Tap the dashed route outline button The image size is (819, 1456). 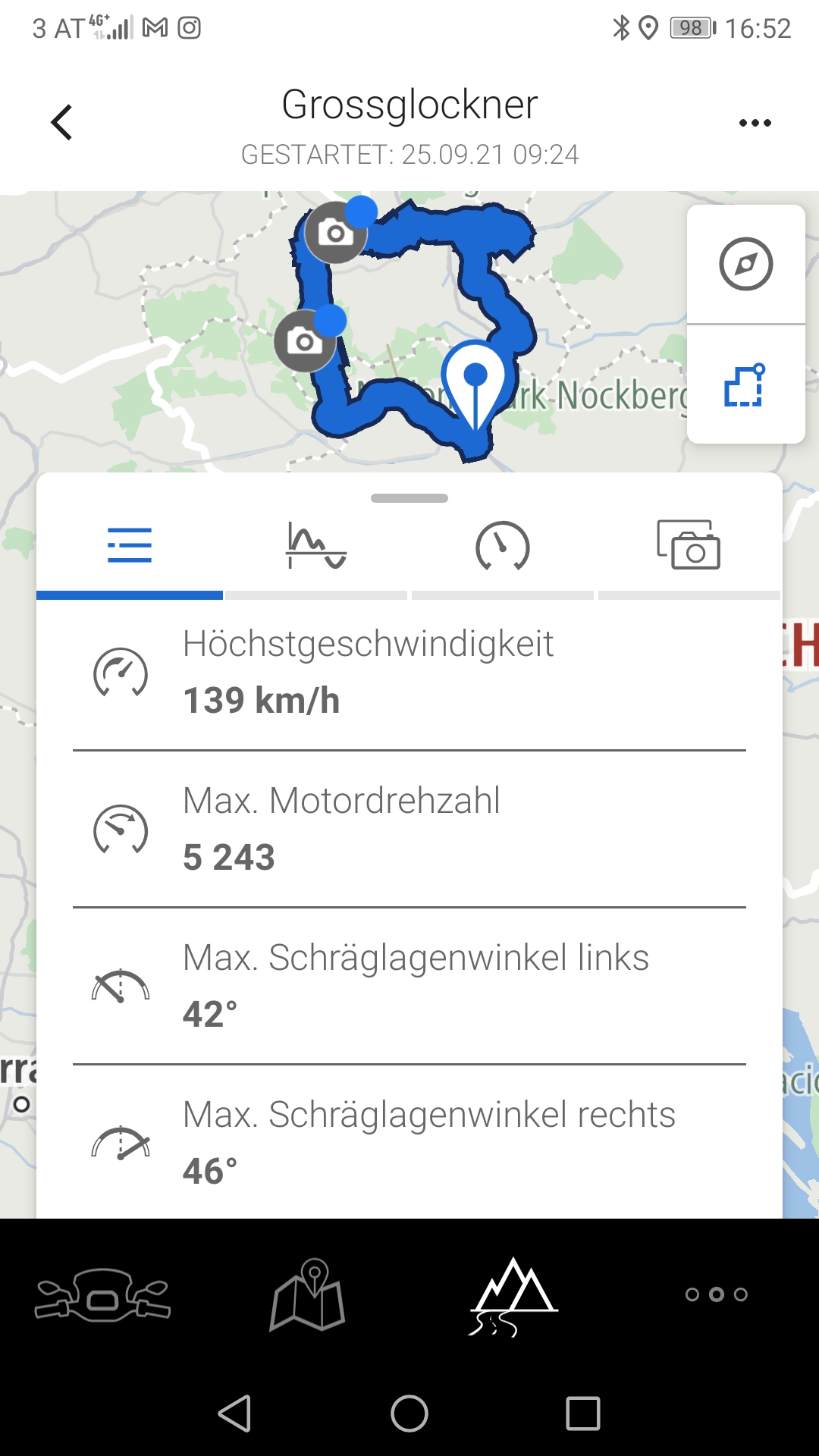[746, 385]
